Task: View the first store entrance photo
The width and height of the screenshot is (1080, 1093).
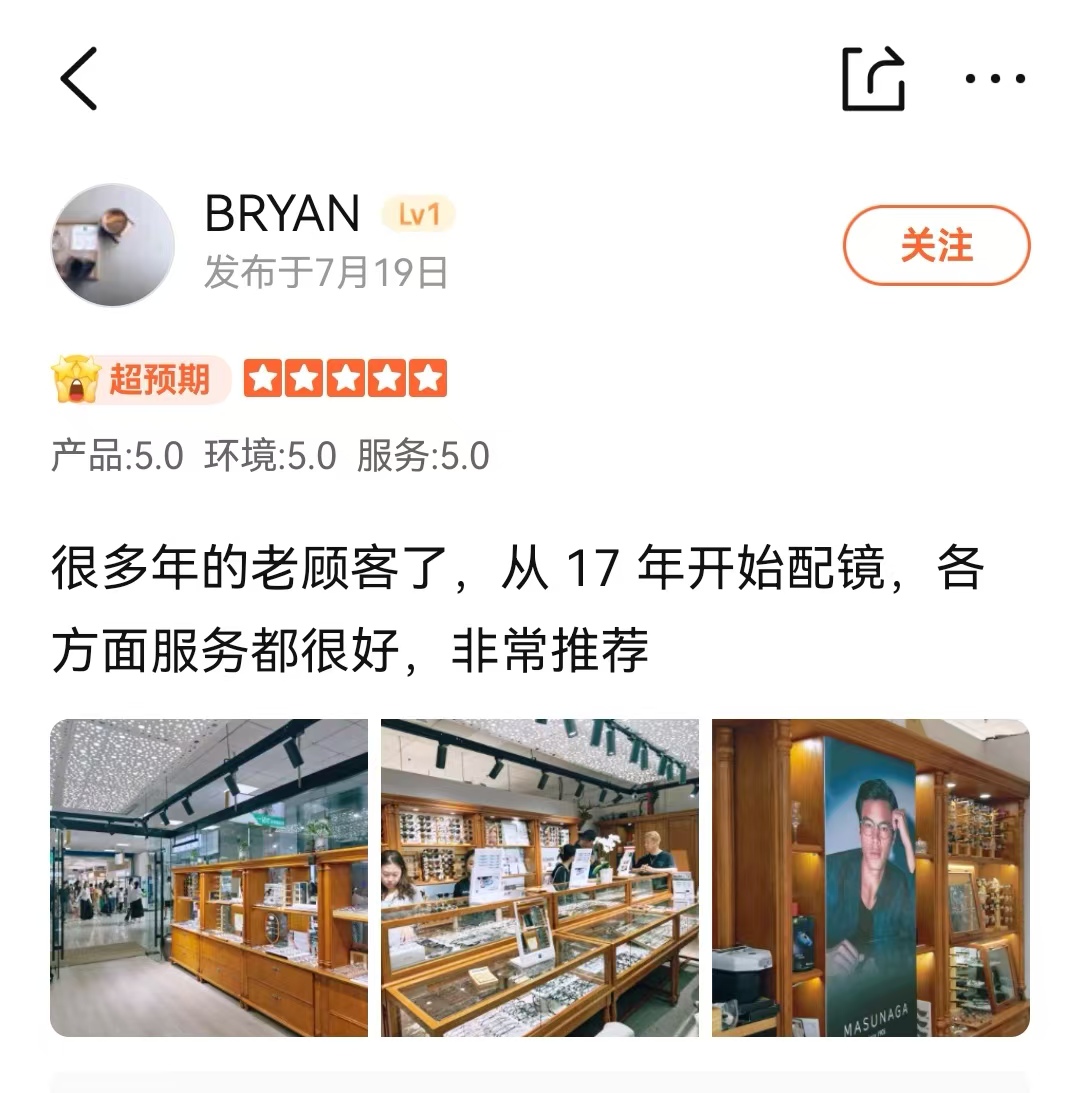Action: (209, 878)
